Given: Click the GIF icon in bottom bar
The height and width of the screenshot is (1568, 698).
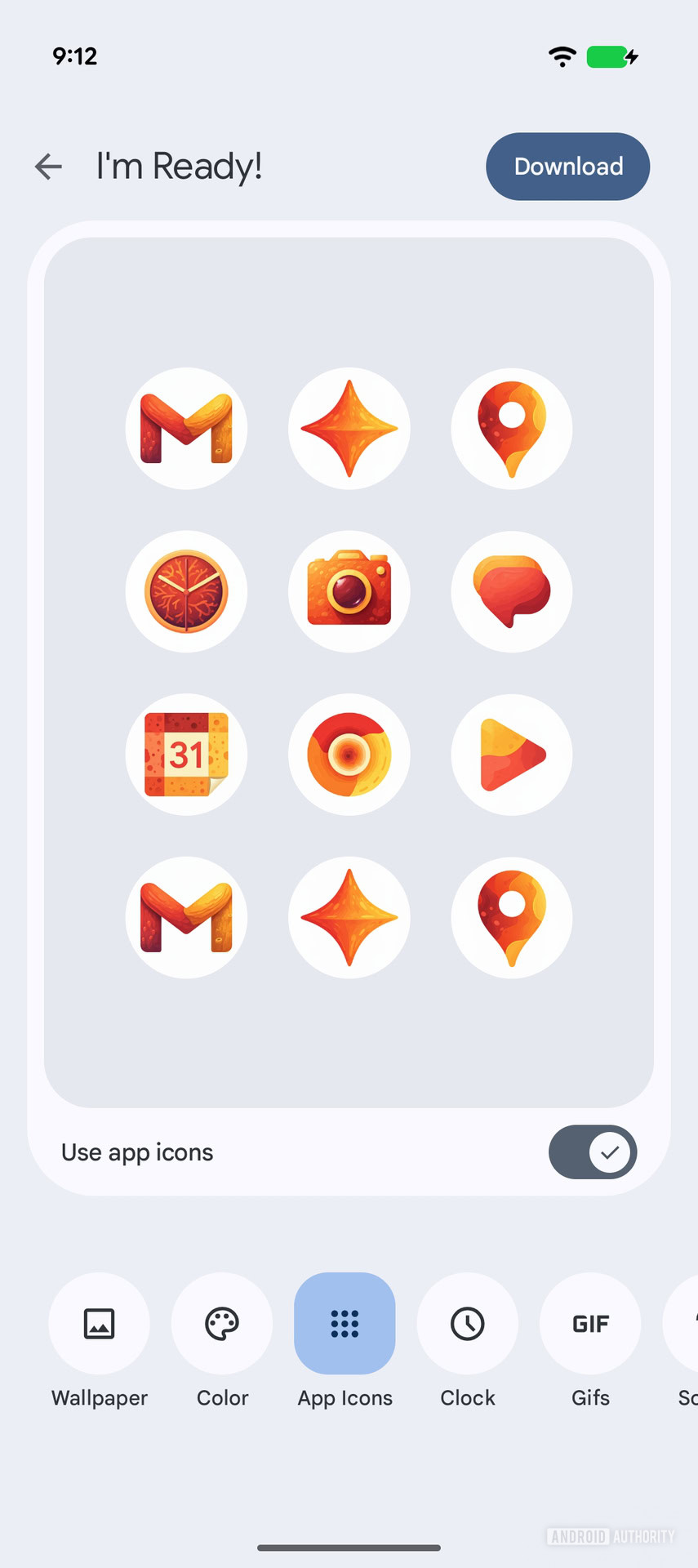Looking at the screenshot, I should pyautogui.click(x=589, y=1324).
